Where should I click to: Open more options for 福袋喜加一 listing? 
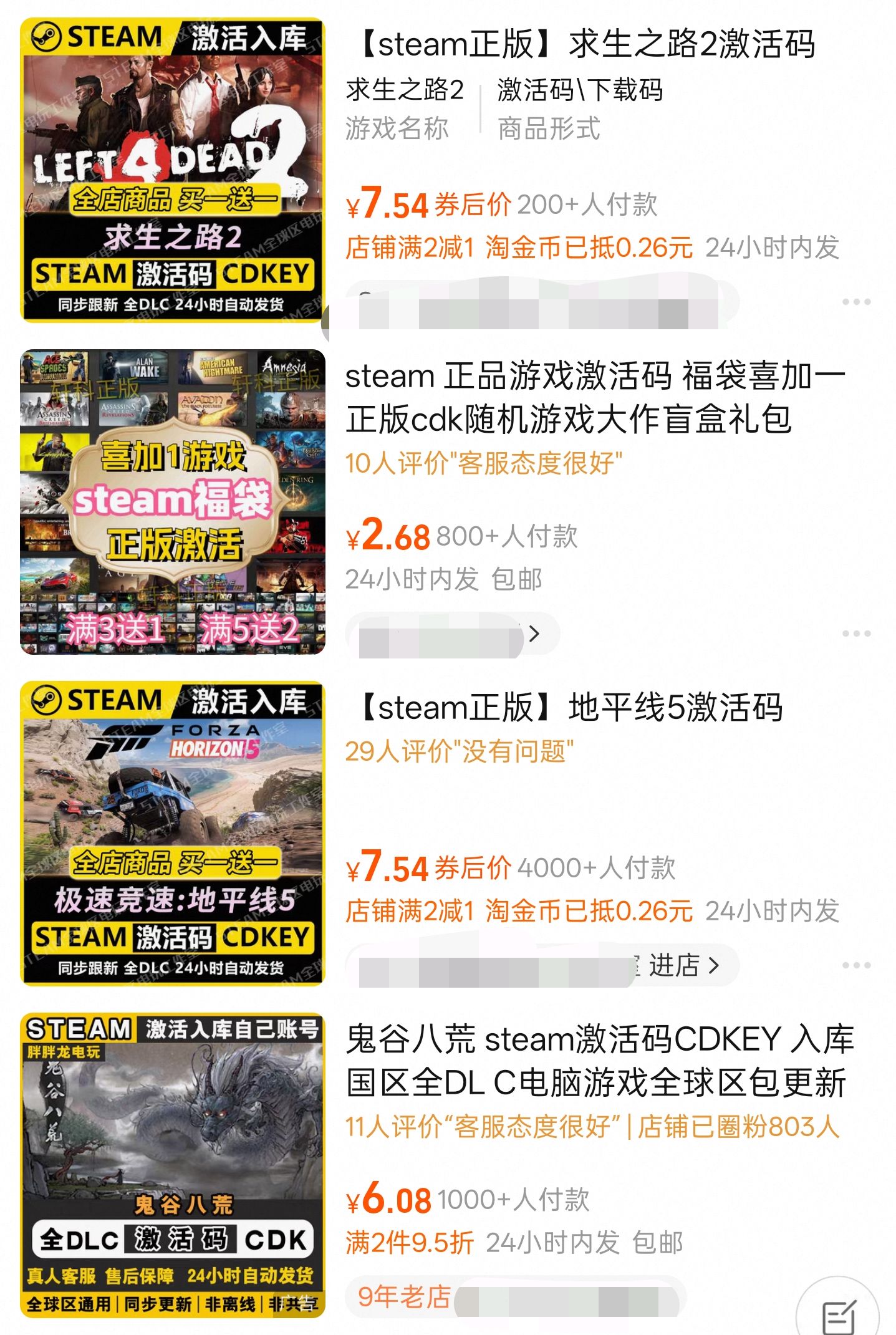click(x=856, y=634)
